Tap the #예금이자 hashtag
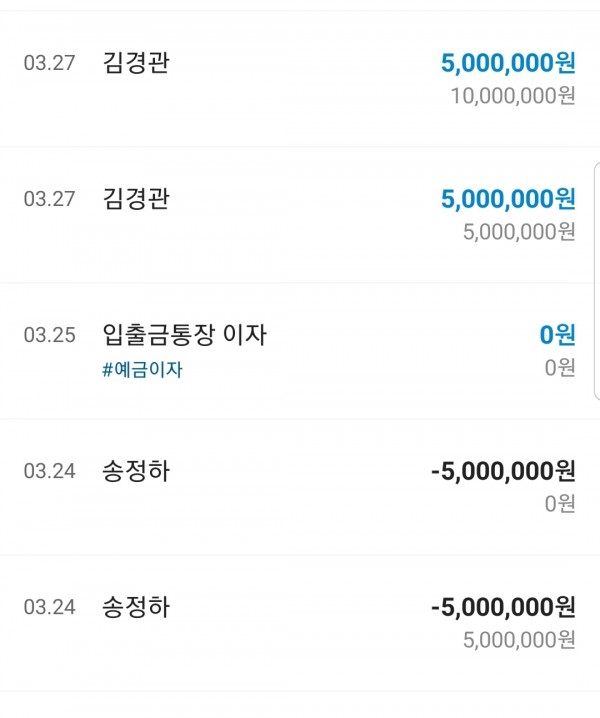Screen dimensions: 600x718 point(142,369)
